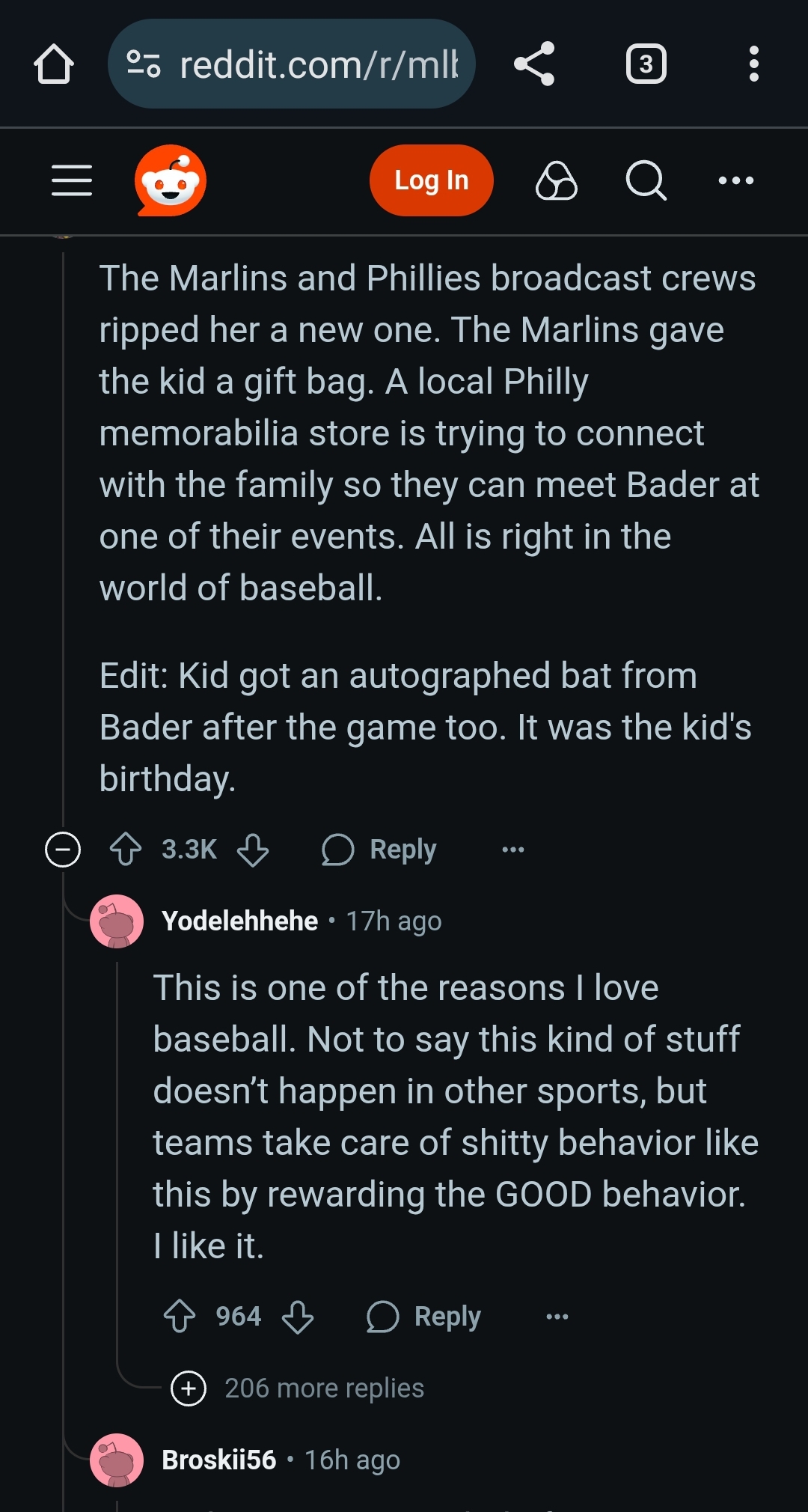
Task: Tap the Log In button
Action: tap(431, 180)
